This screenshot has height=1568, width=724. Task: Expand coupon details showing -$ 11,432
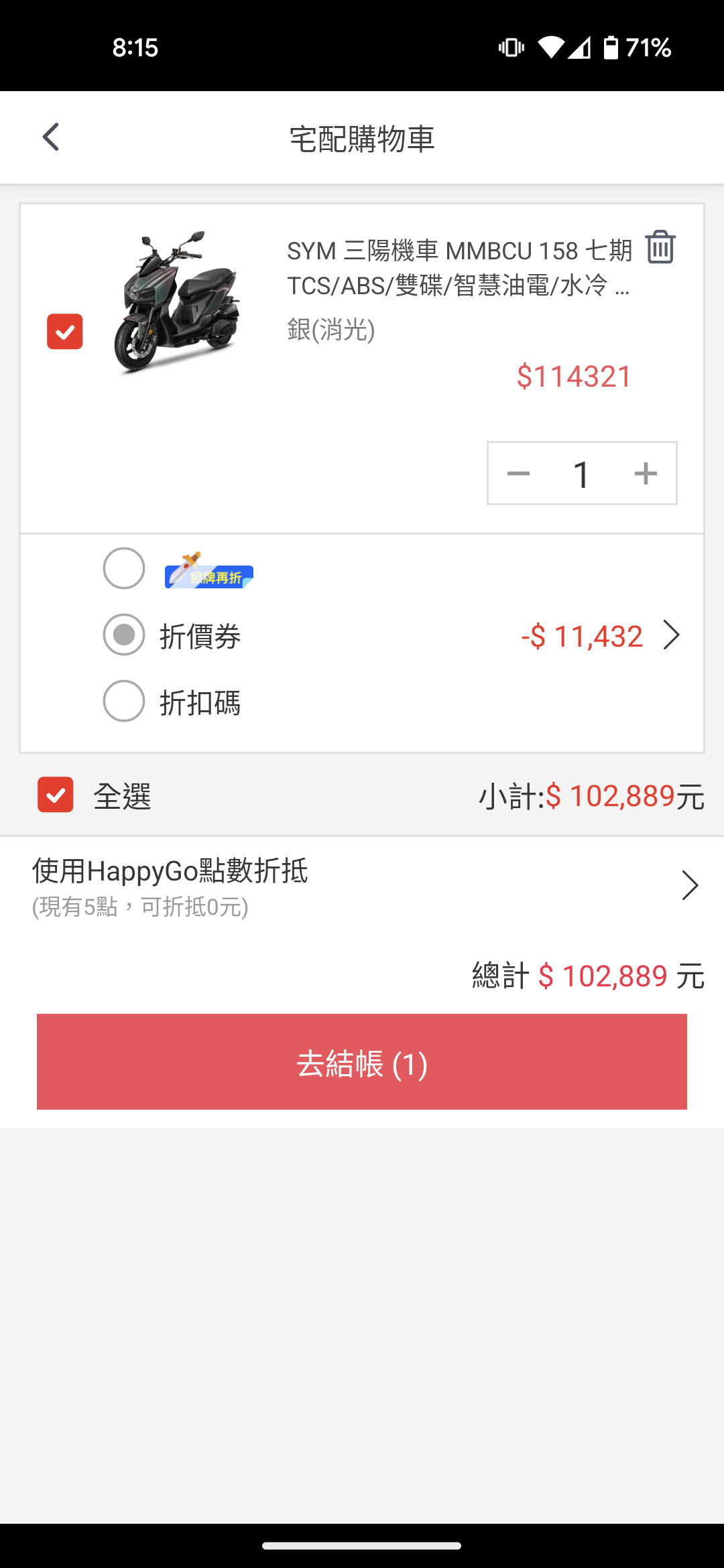tap(671, 635)
